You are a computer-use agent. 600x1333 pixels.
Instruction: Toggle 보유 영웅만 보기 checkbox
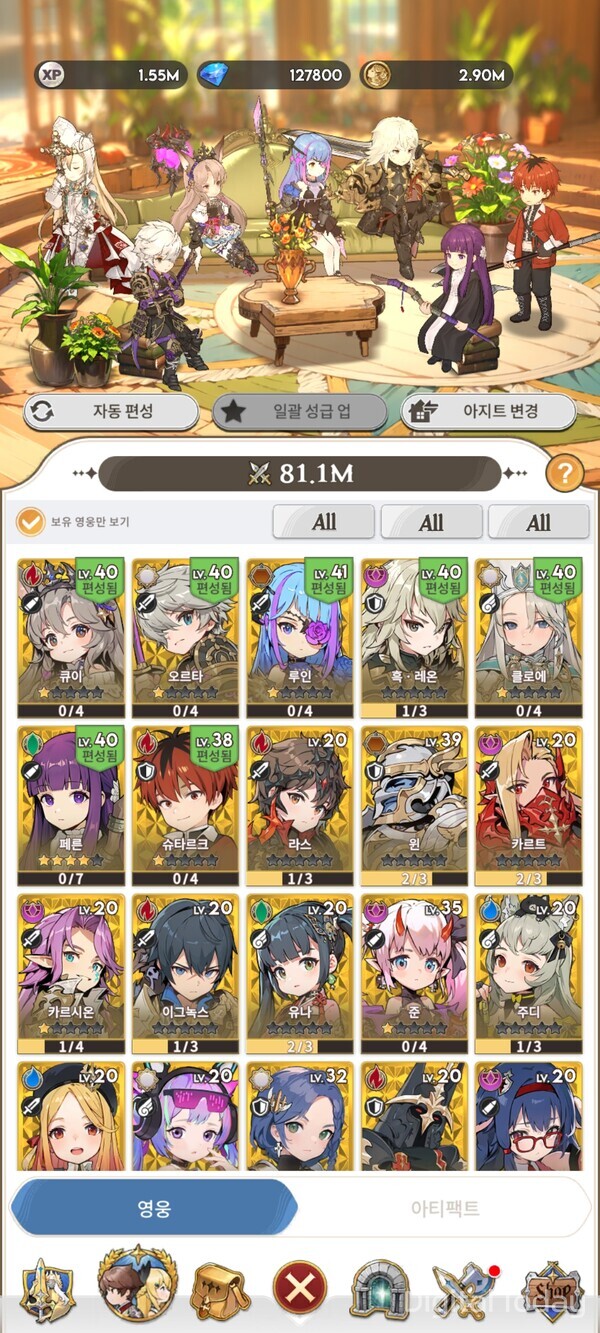pos(32,521)
